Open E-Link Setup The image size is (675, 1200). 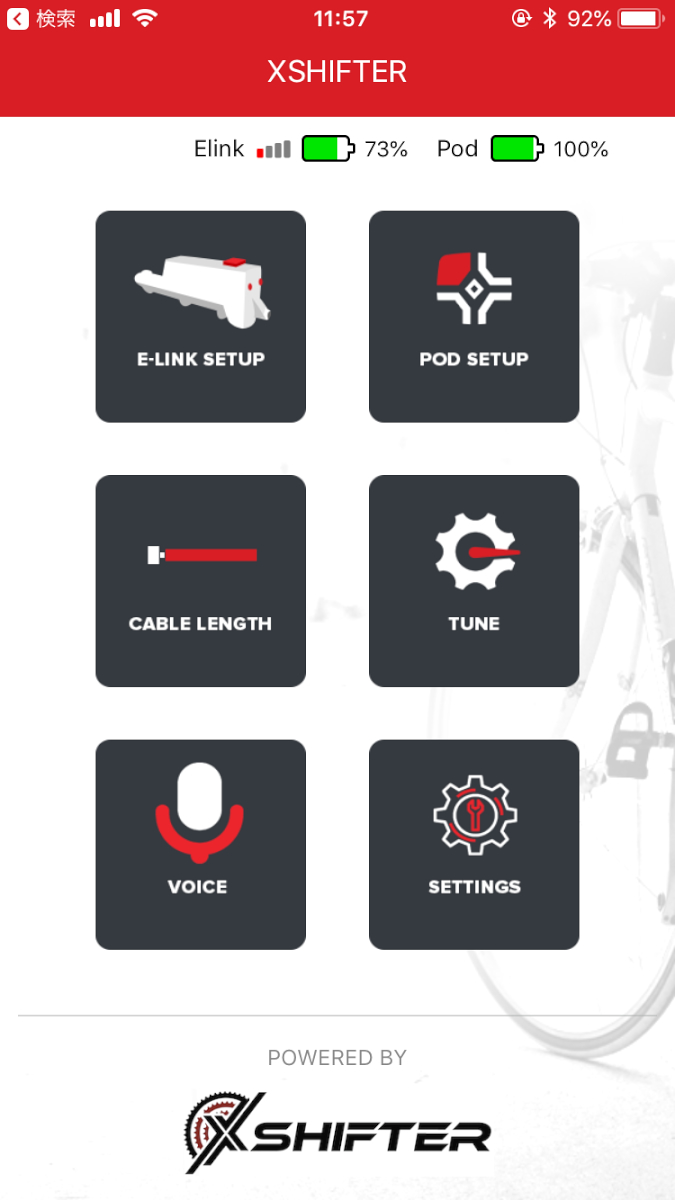pyautogui.click(x=200, y=316)
